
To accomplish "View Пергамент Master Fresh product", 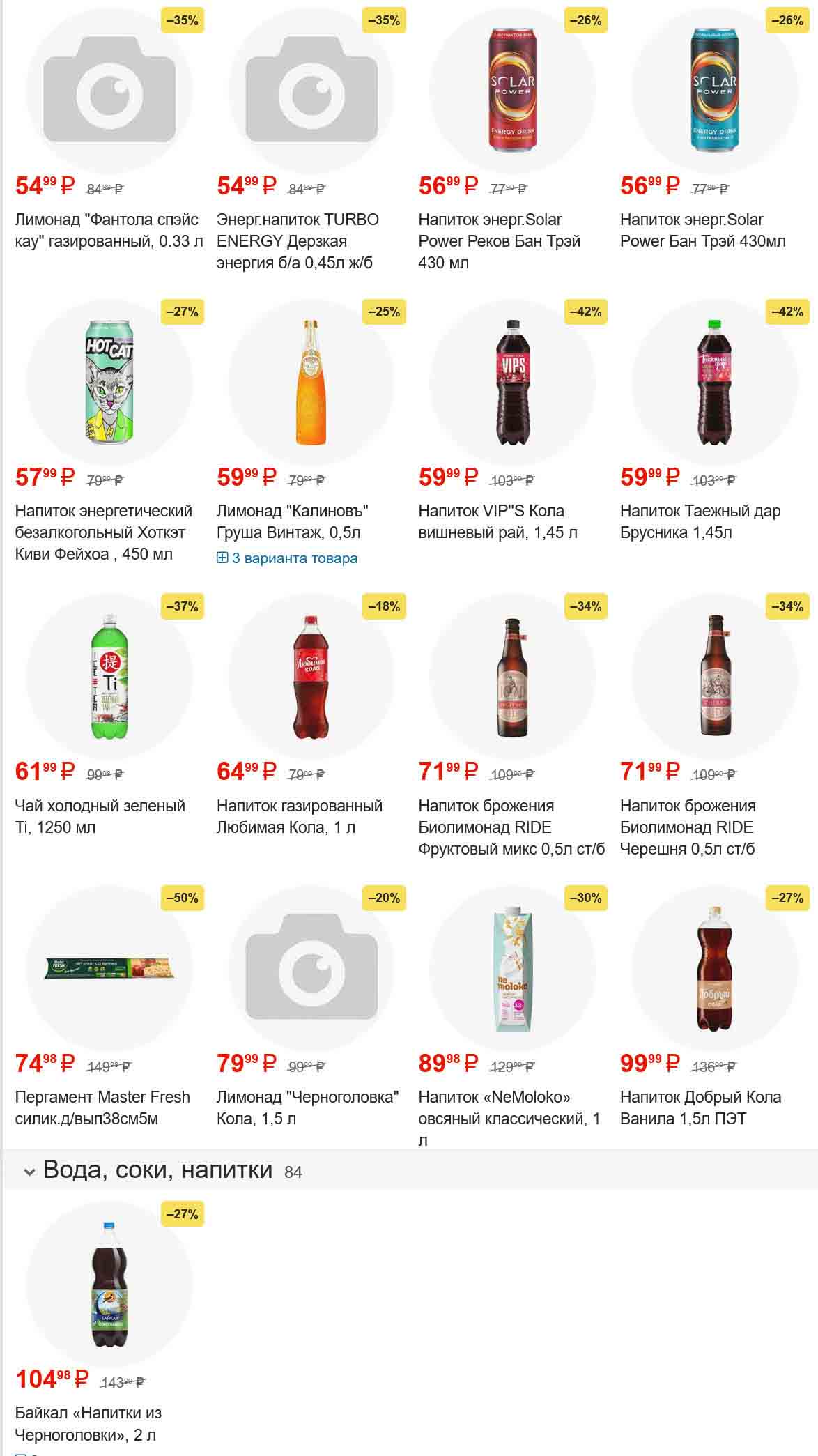I will [102, 1108].
